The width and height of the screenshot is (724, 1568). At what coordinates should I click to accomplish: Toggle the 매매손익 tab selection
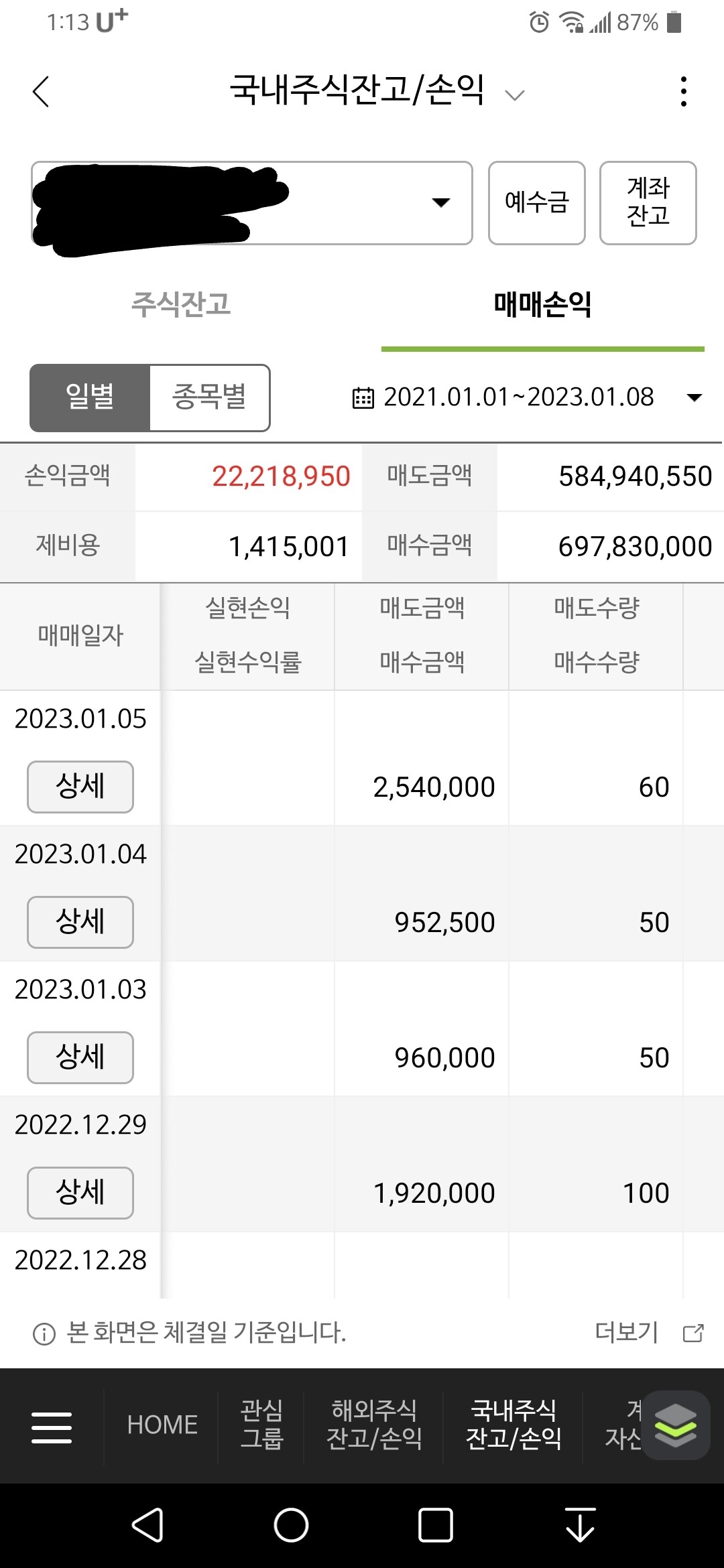click(x=543, y=303)
